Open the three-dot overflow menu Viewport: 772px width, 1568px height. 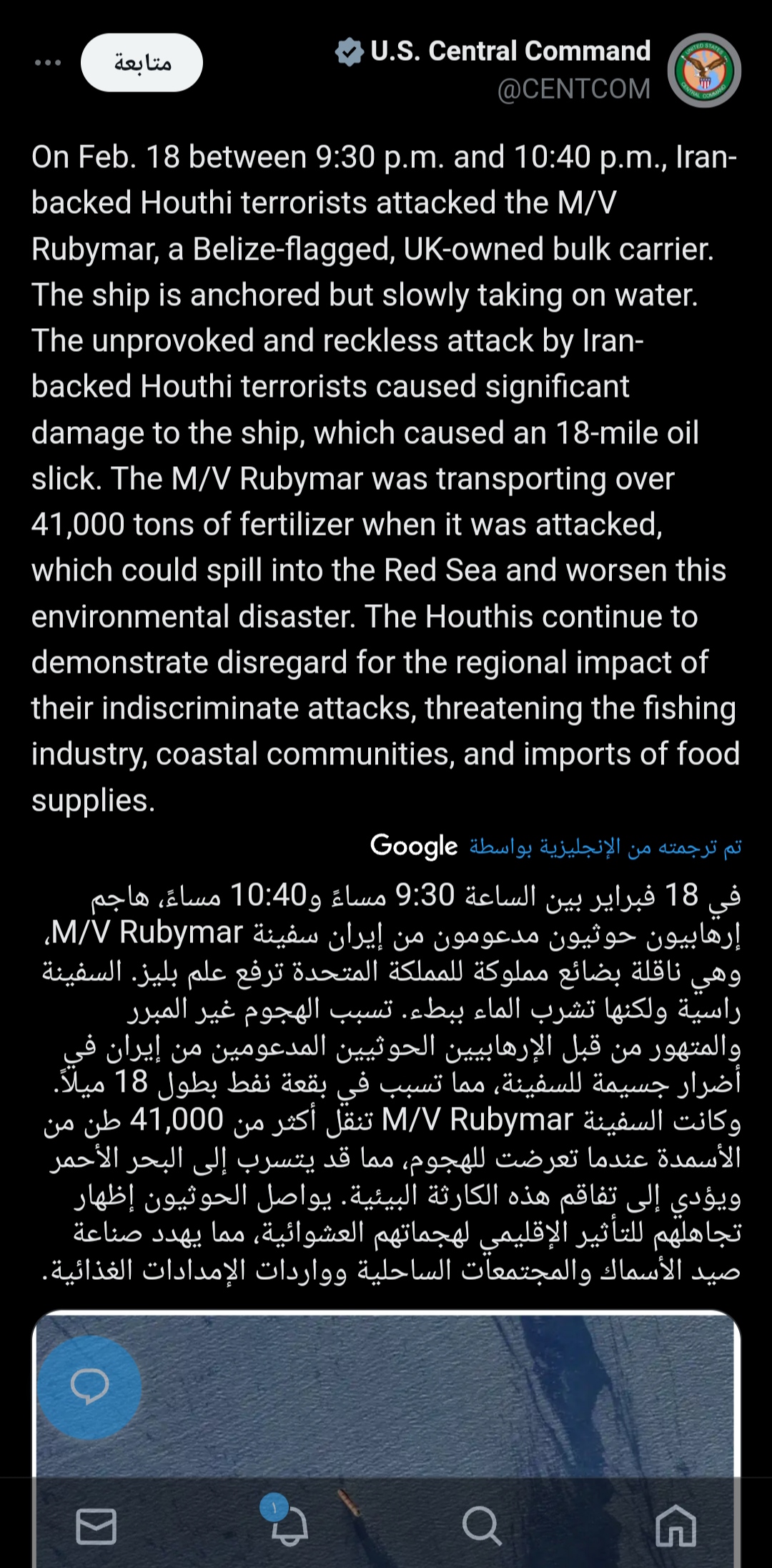(48, 63)
